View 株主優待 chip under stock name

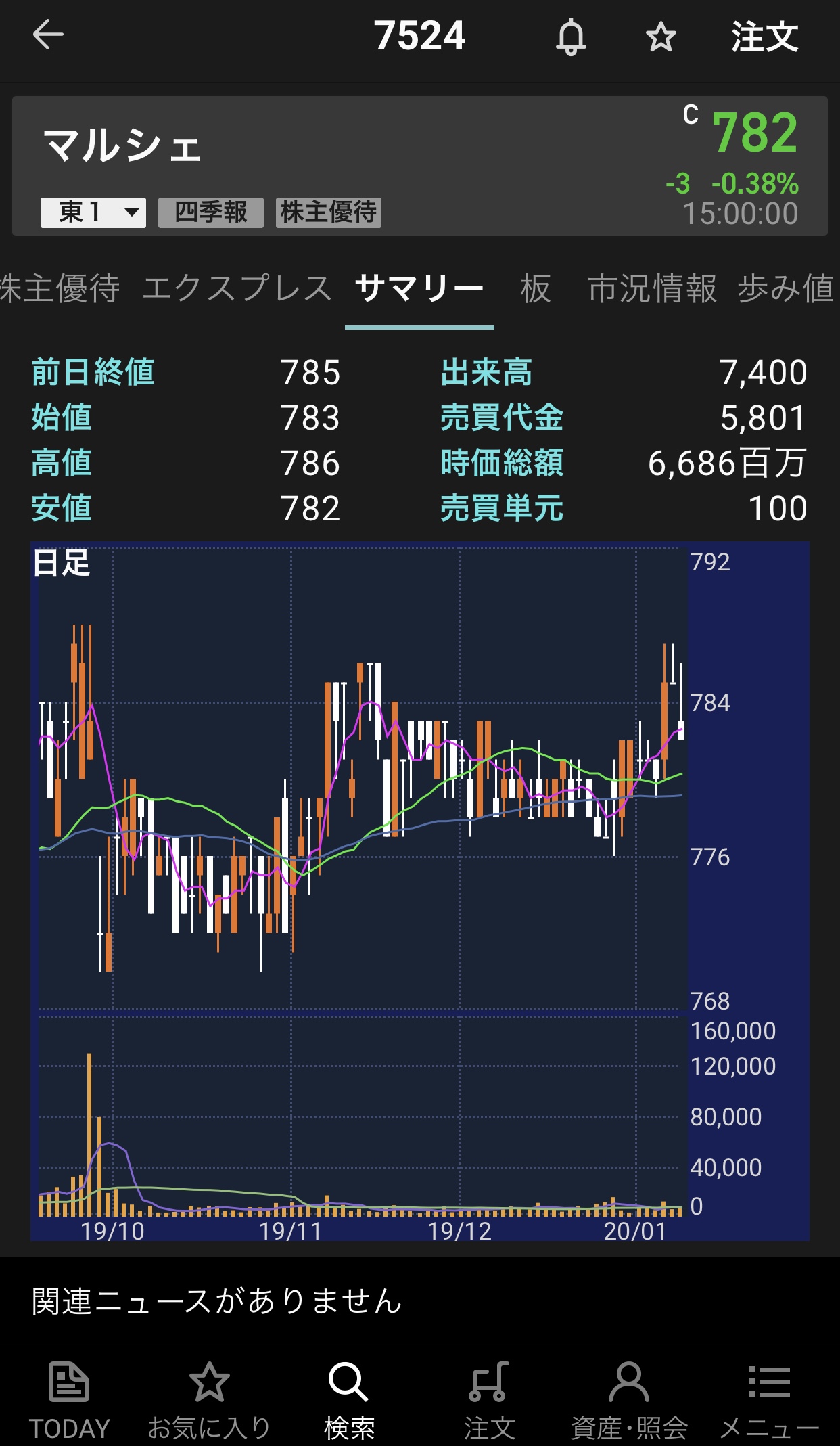point(329,212)
